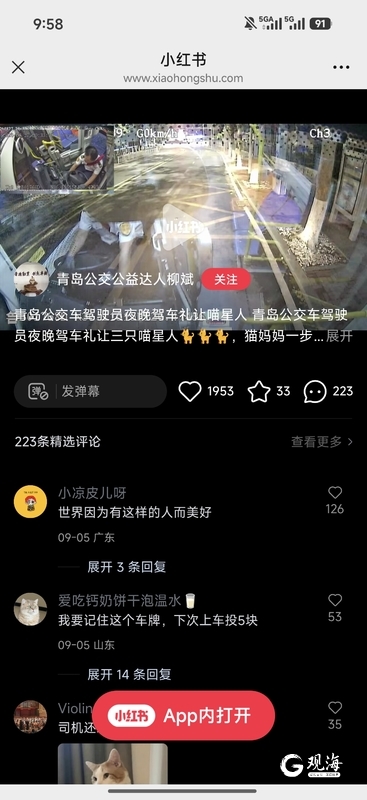The width and height of the screenshot is (367, 800).
Task: Expand 3 replies under 小凉皮儿呀's comment
Action: [x=127, y=567]
